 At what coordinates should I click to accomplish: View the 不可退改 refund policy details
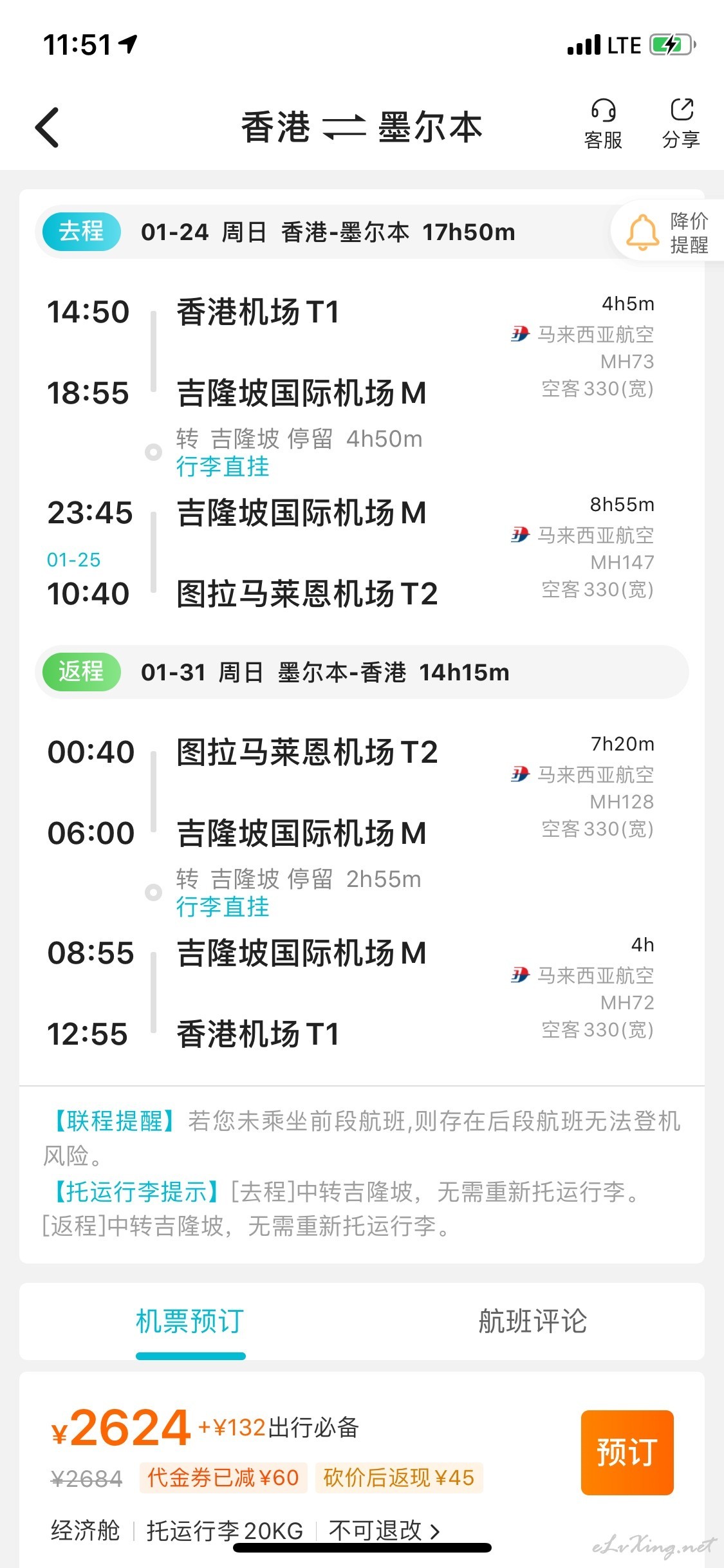pyautogui.click(x=384, y=1529)
